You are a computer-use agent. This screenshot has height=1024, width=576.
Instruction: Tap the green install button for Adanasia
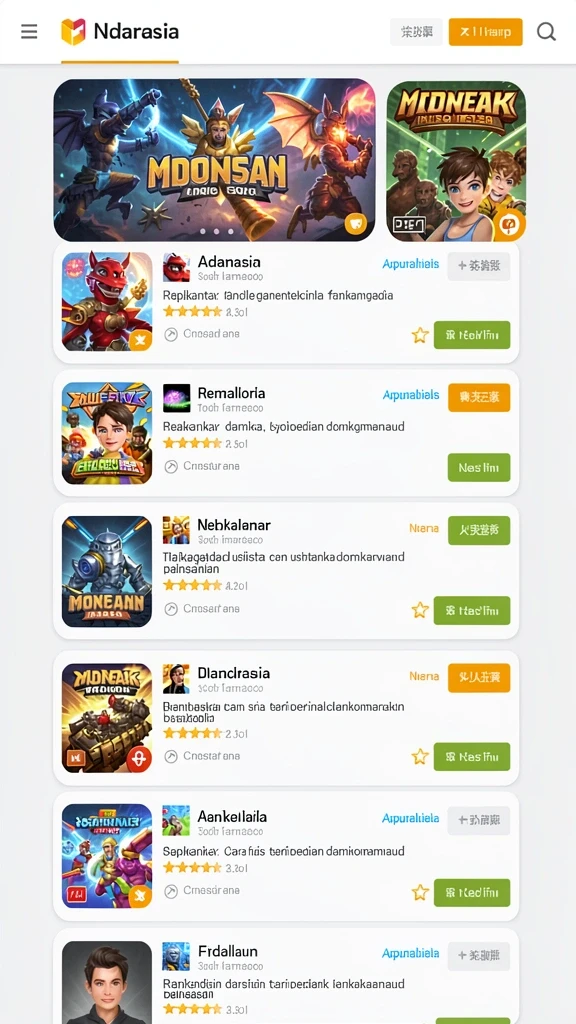point(472,335)
